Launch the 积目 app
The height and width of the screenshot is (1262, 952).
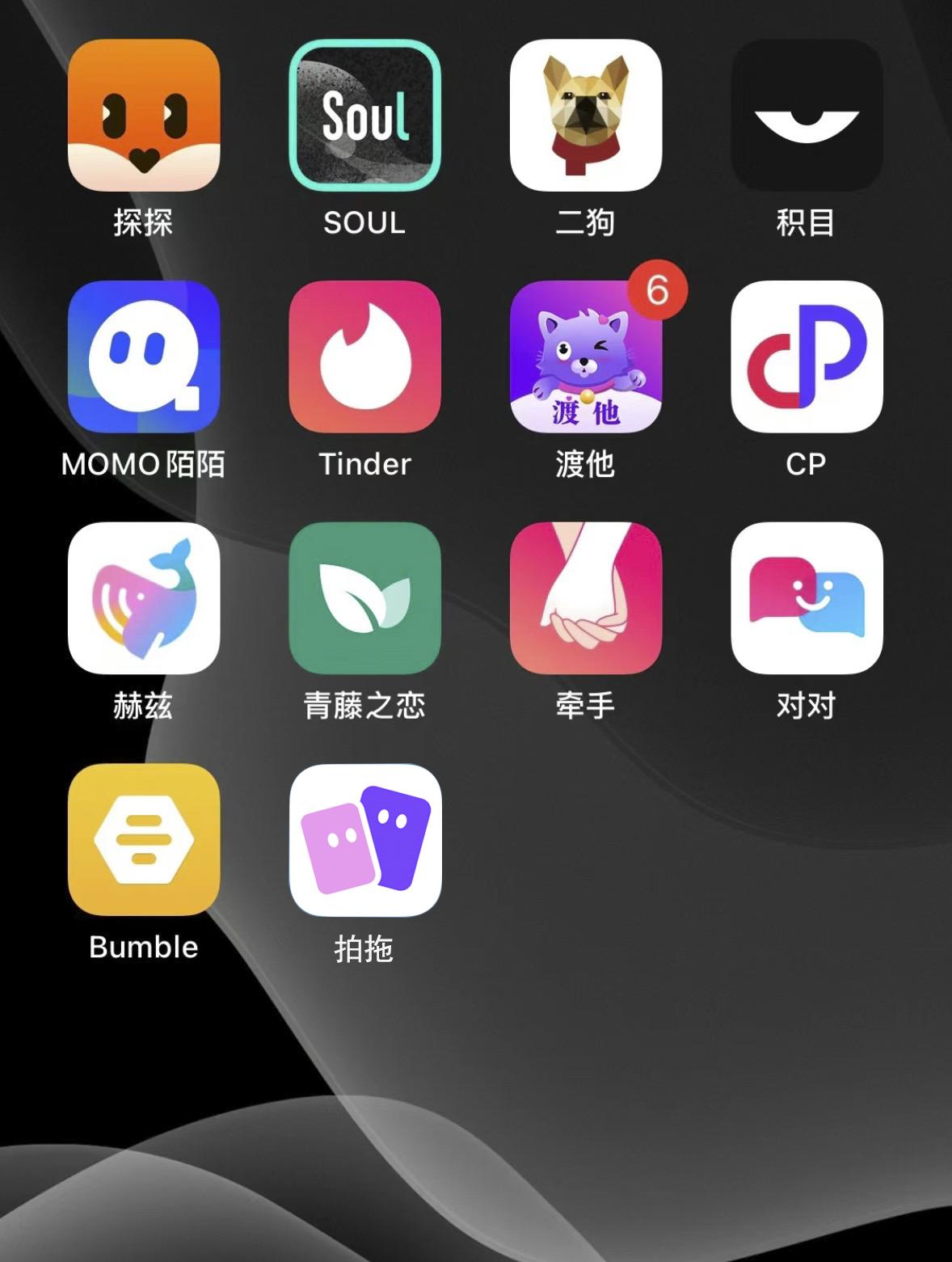(806, 116)
